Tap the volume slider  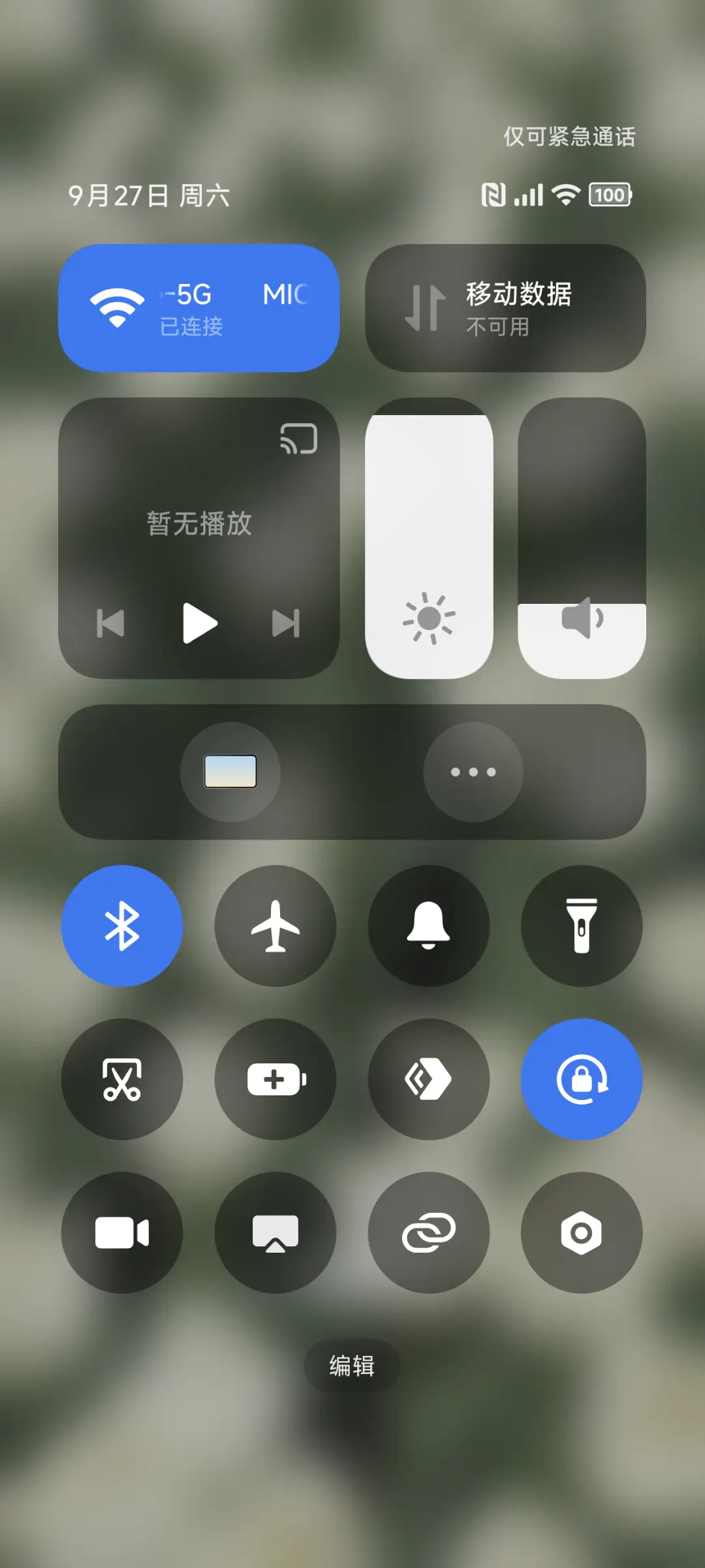582,539
